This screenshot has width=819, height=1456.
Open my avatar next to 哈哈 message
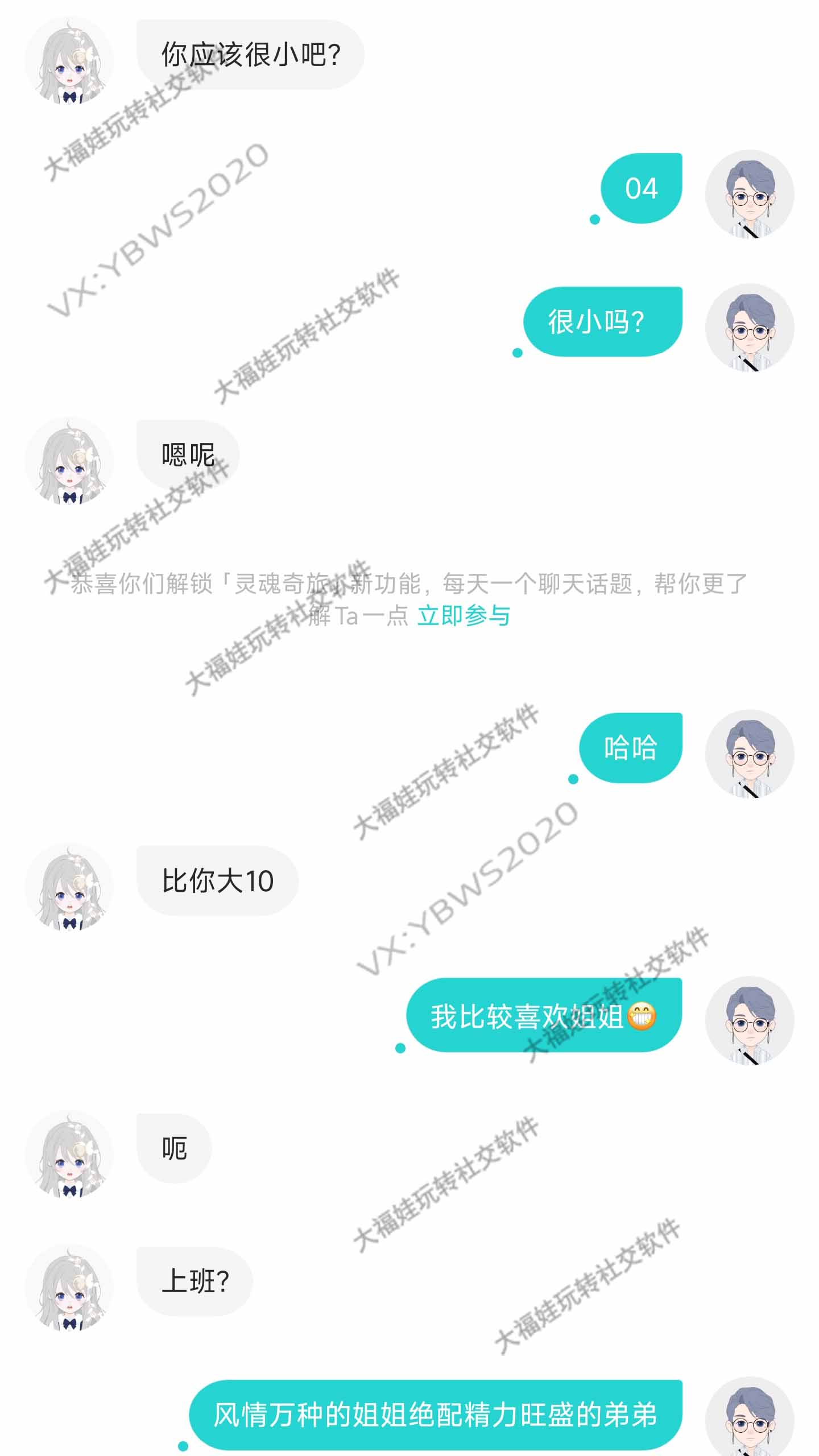point(750,754)
